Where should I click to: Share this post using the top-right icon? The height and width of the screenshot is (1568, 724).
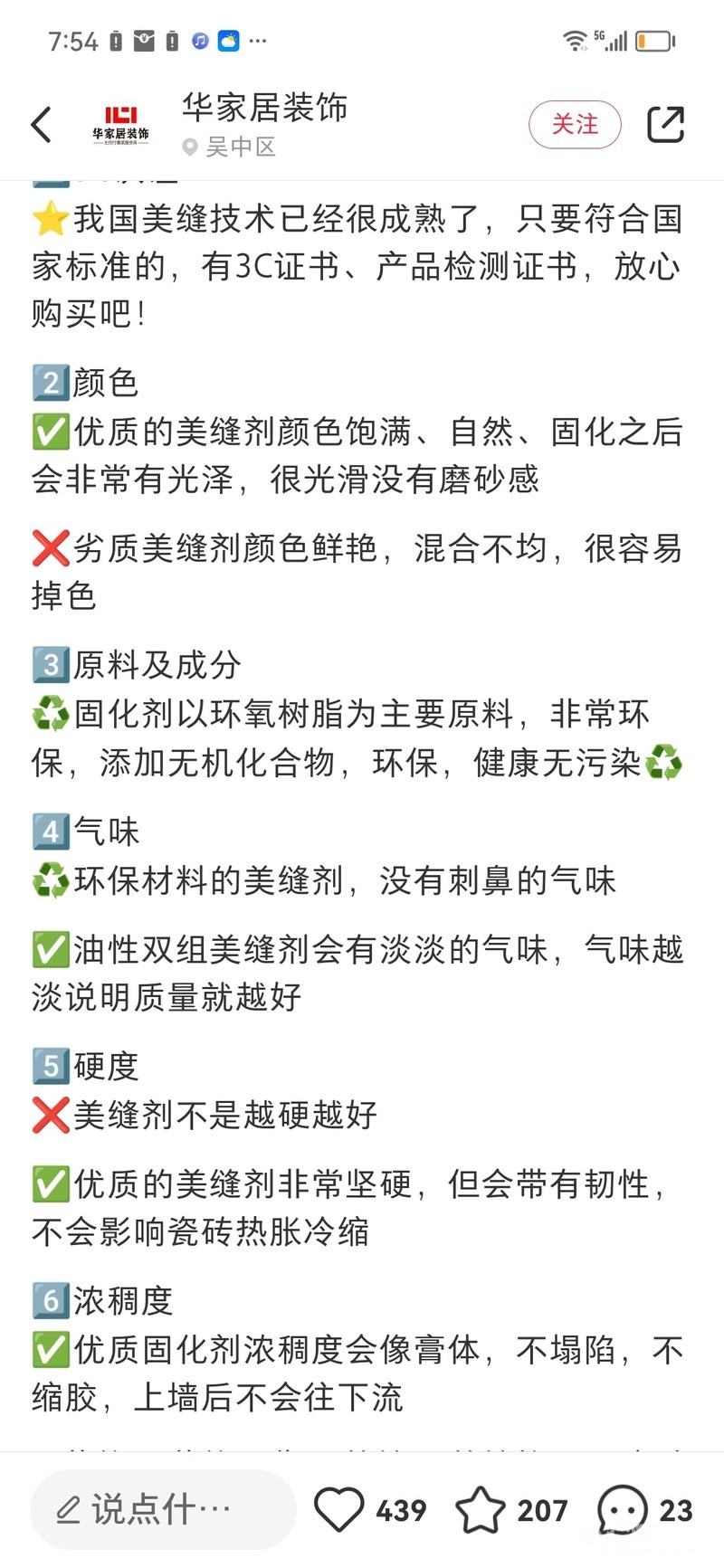665,125
